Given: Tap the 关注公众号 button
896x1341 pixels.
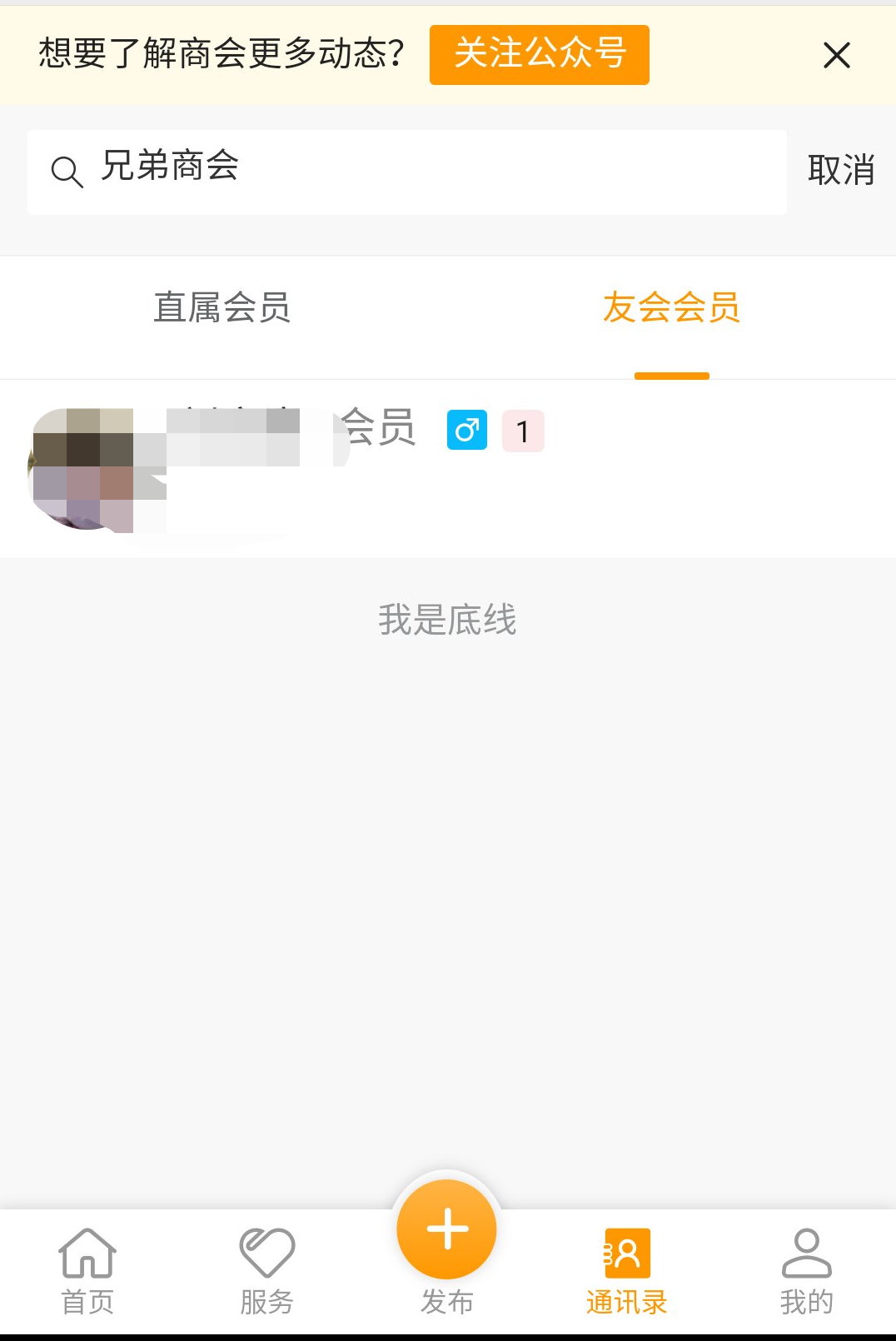Looking at the screenshot, I should (x=539, y=55).
